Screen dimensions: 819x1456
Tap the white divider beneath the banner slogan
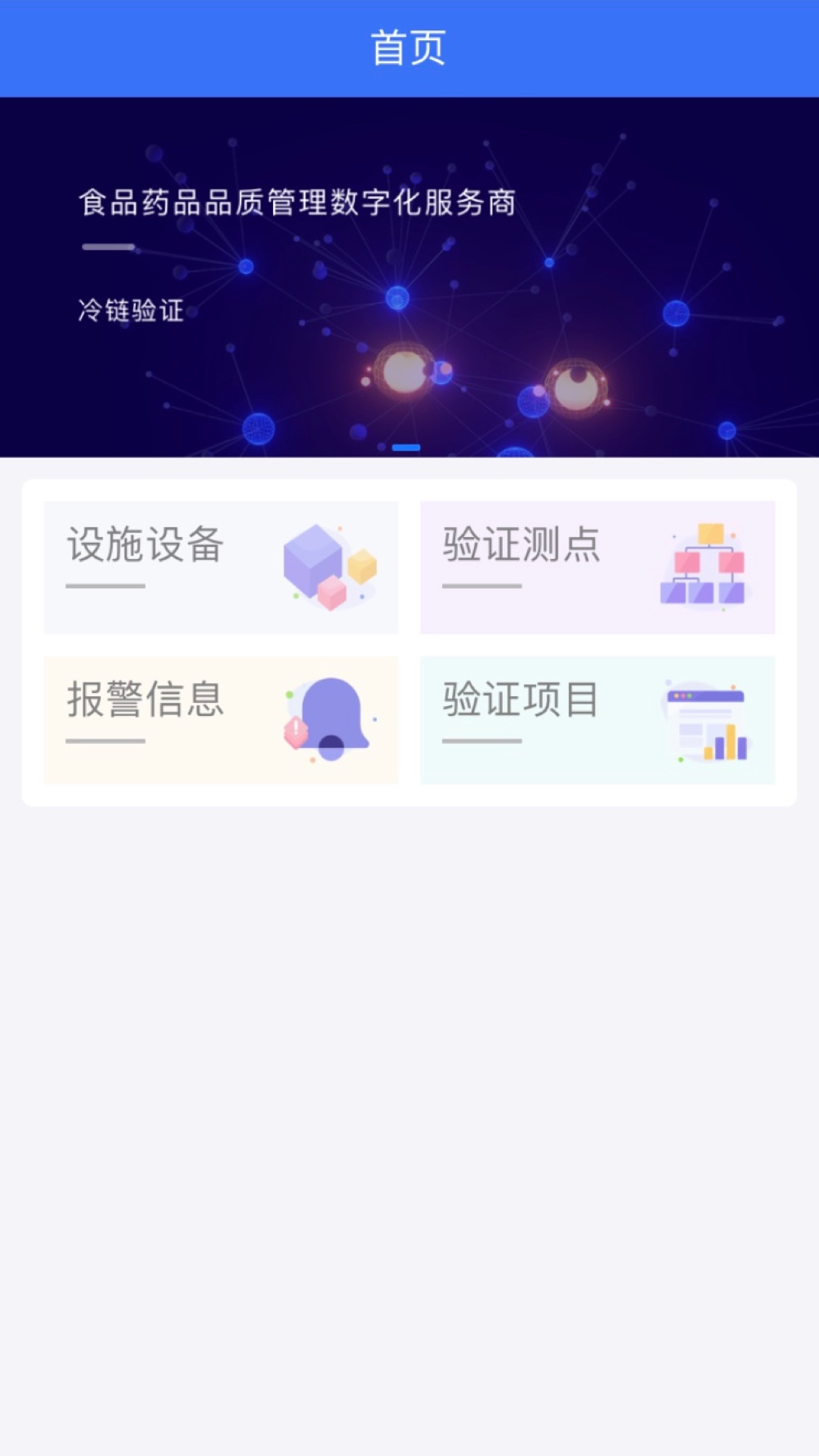tap(108, 246)
